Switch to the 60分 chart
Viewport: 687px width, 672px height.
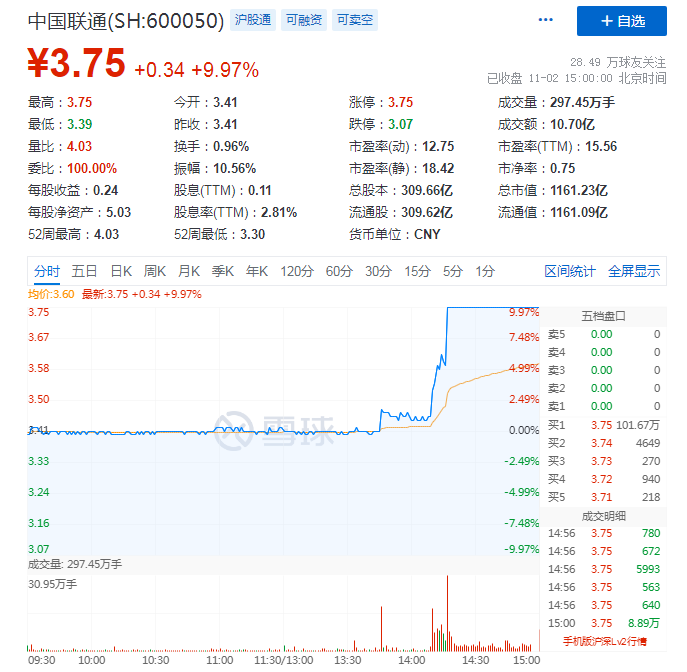tap(339, 271)
